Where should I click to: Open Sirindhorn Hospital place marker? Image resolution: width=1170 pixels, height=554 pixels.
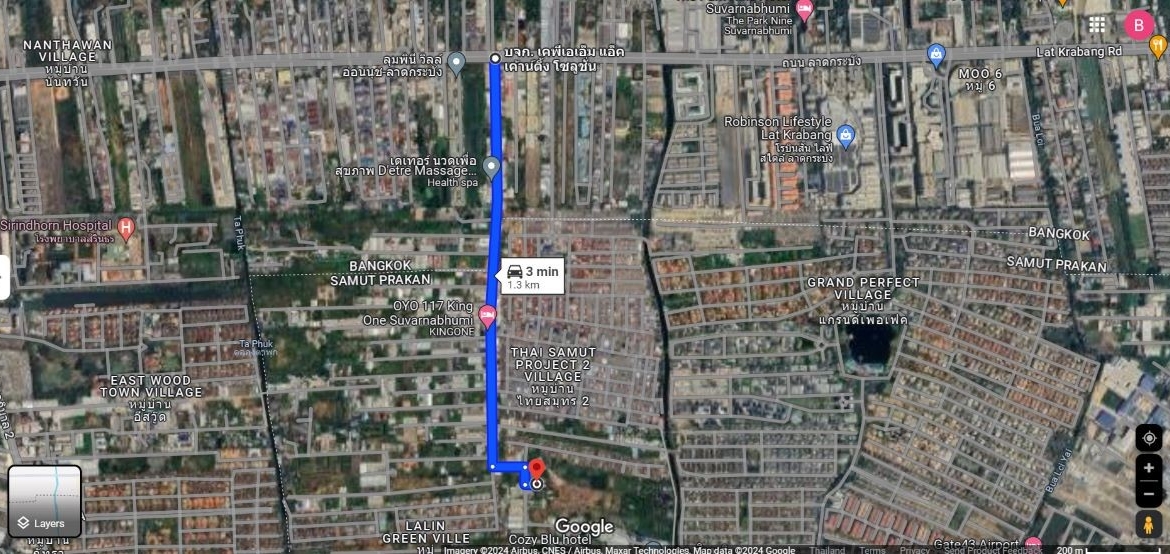126,226
